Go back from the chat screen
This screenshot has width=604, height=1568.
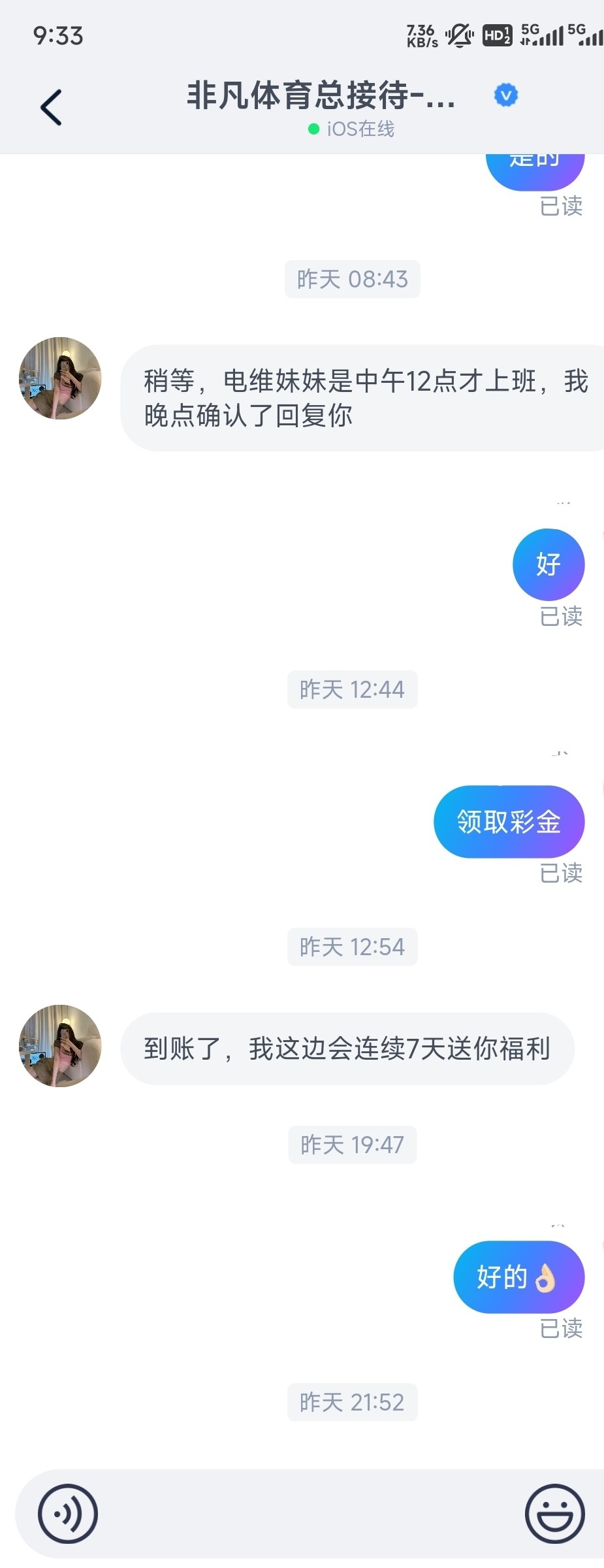51,107
